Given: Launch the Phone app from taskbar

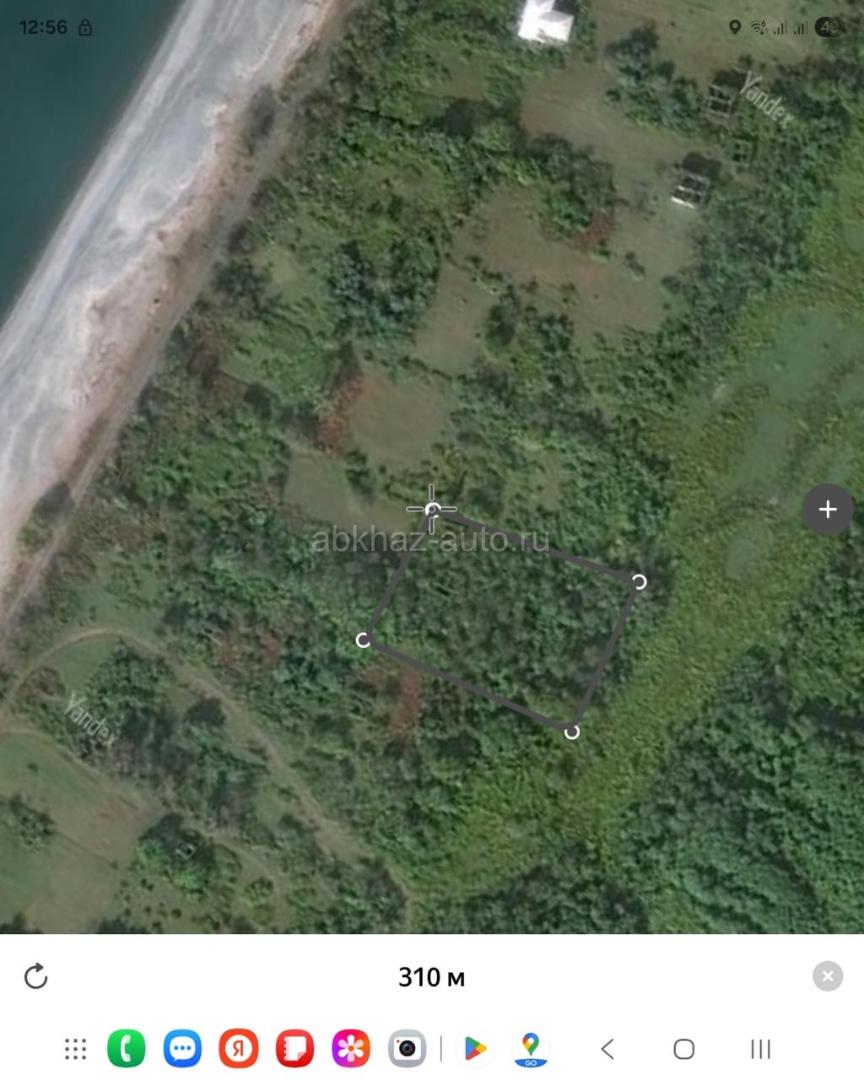Looking at the screenshot, I should point(126,1049).
